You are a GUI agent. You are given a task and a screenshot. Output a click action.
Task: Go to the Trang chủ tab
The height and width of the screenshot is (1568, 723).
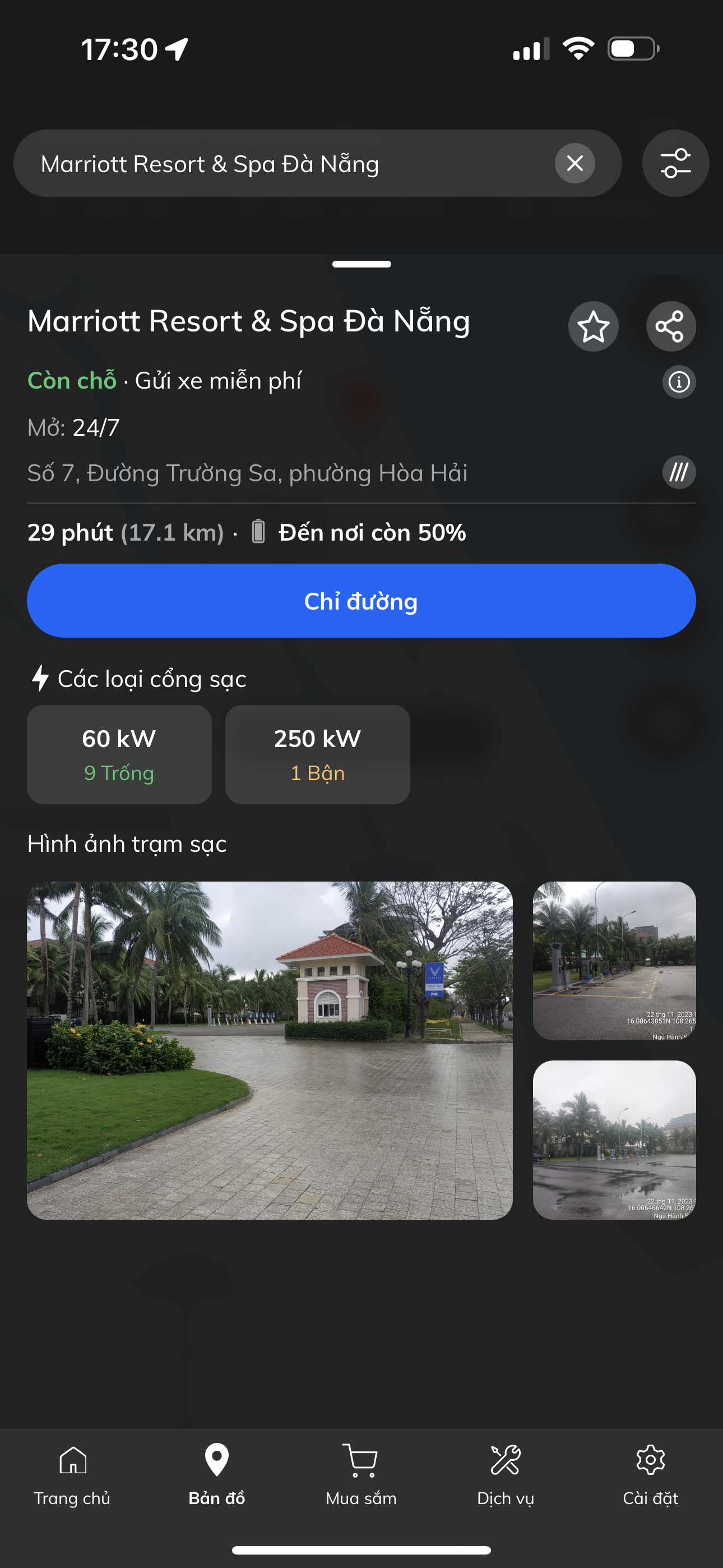(72, 1473)
